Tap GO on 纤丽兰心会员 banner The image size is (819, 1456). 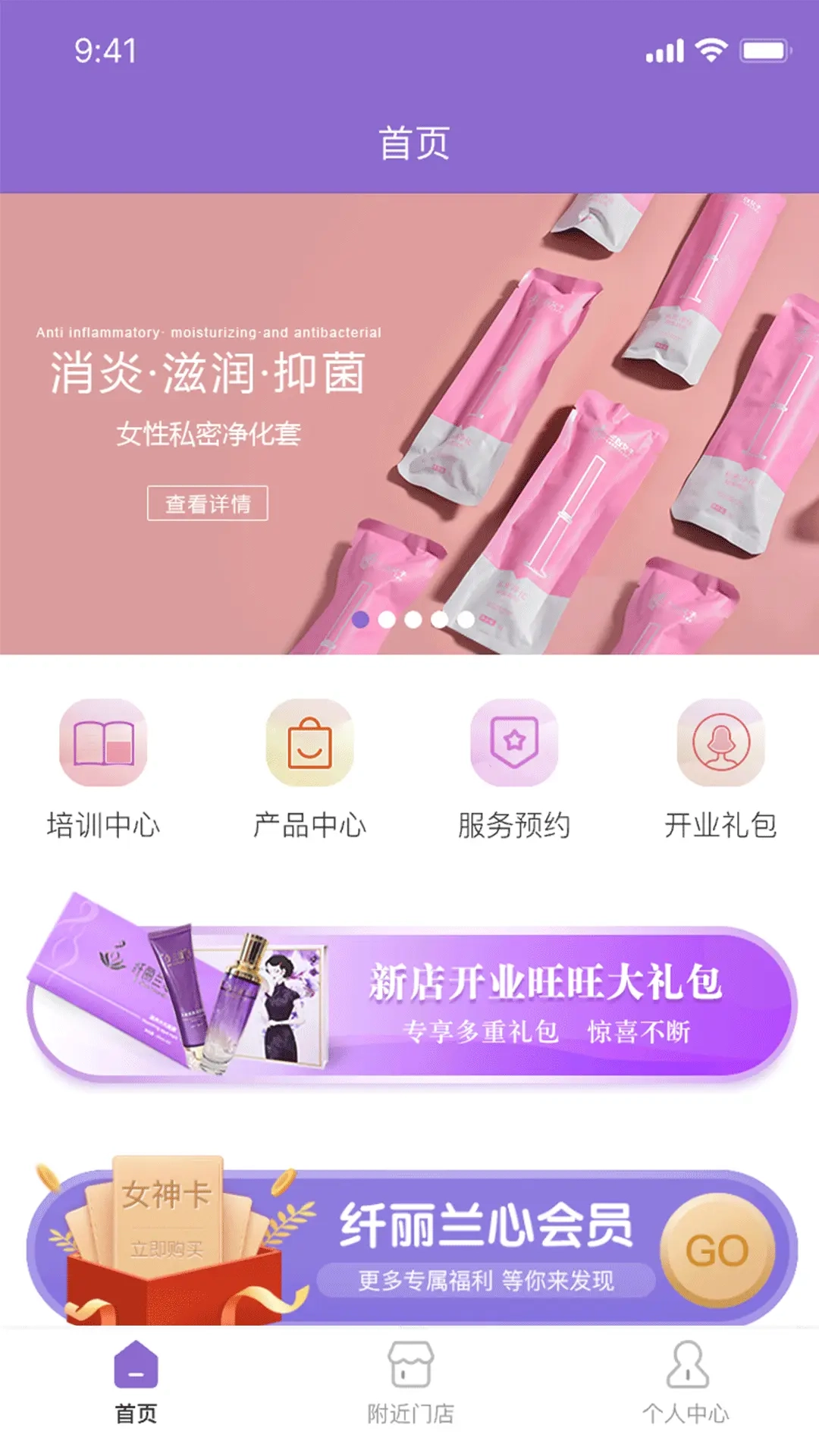717,1250
